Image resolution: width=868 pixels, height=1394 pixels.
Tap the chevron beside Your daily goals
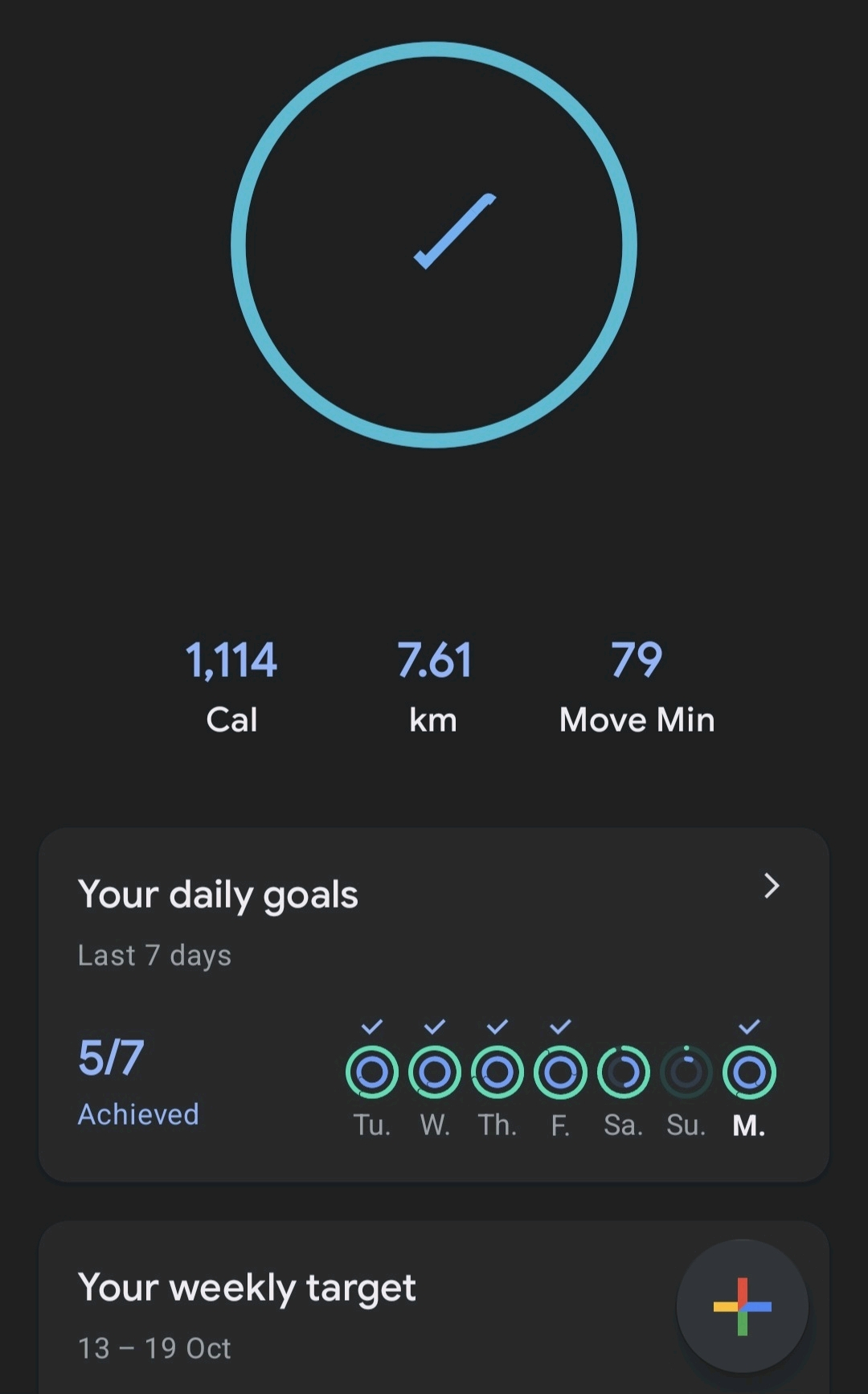click(772, 886)
